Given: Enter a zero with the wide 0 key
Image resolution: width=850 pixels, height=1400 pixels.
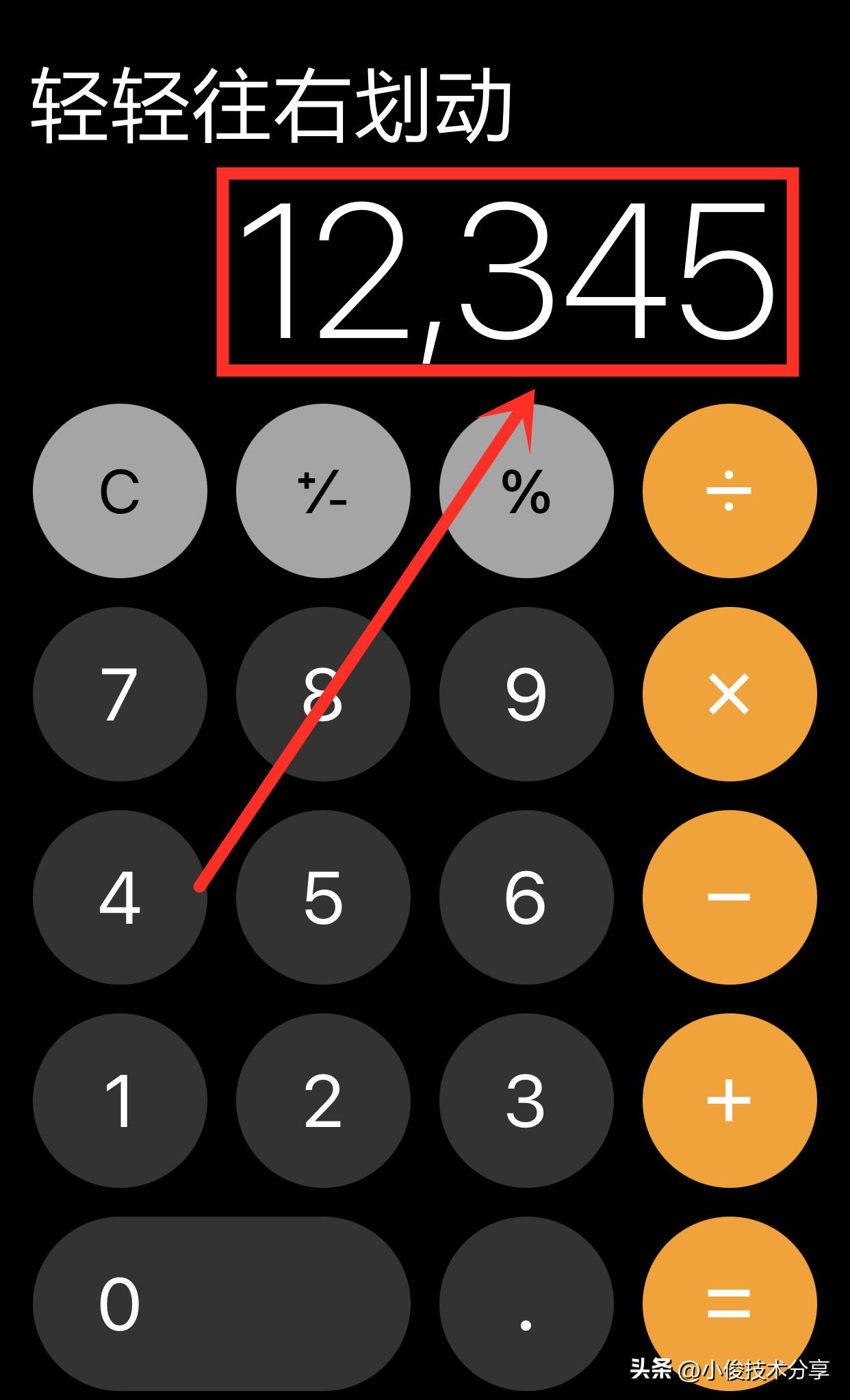Looking at the screenshot, I should click(x=222, y=1304).
